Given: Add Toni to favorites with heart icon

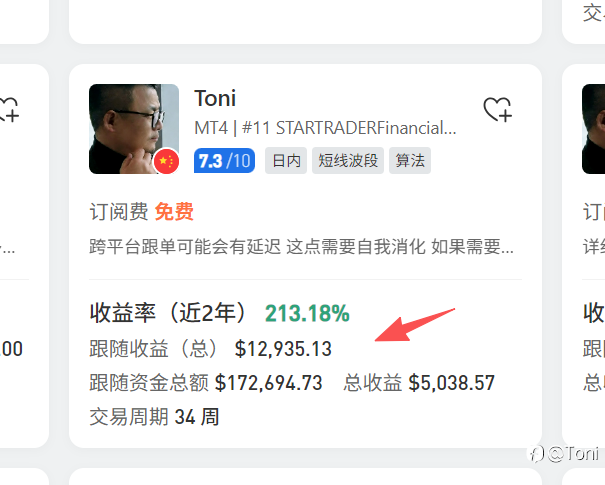Looking at the screenshot, I should point(498,110).
